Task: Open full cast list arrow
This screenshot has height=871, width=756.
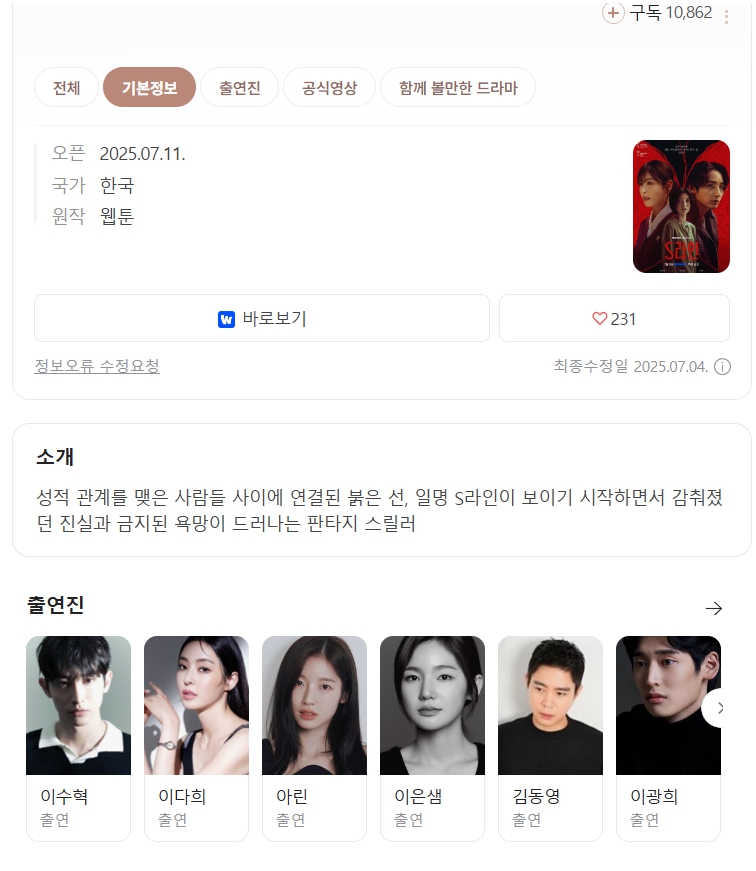Action: tap(713, 608)
